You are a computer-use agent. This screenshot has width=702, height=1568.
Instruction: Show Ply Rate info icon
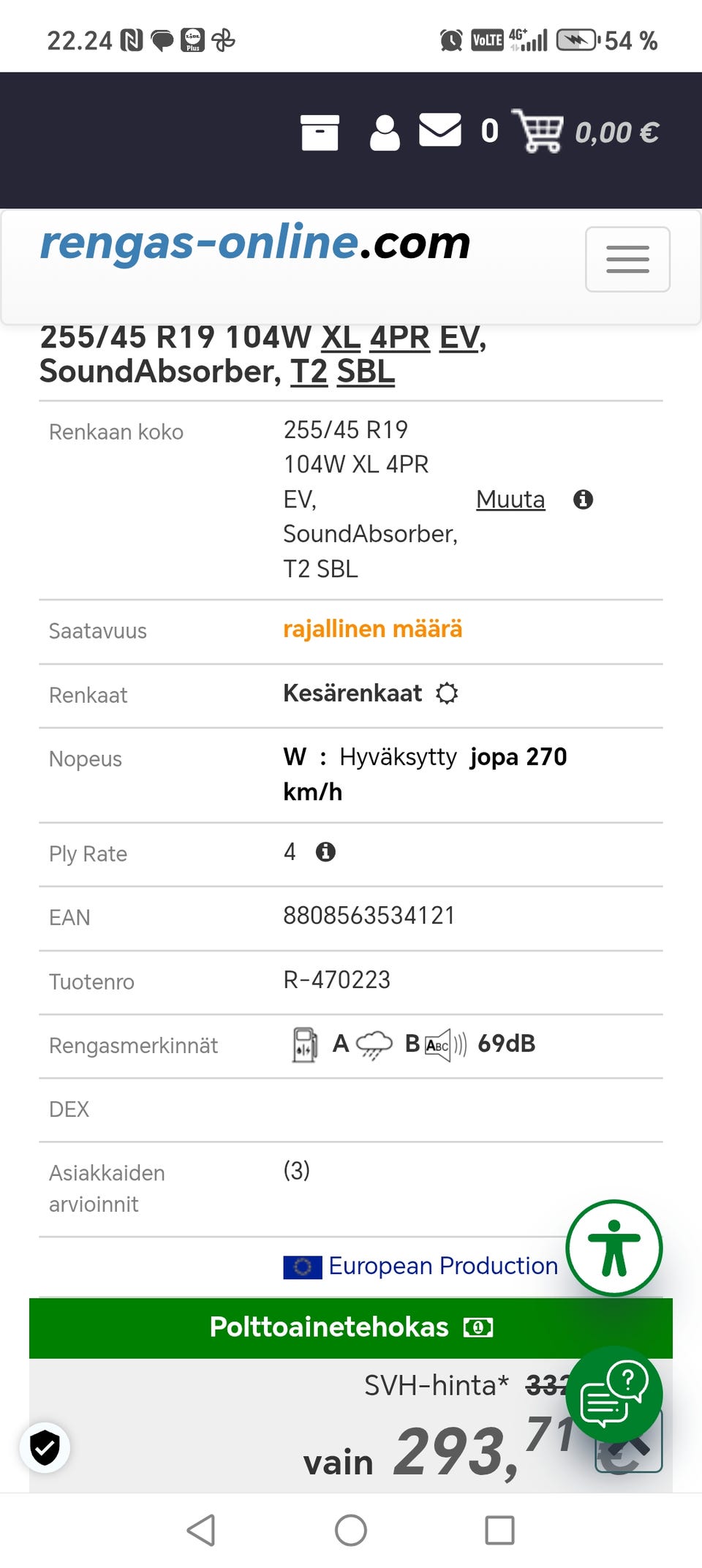[325, 852]
